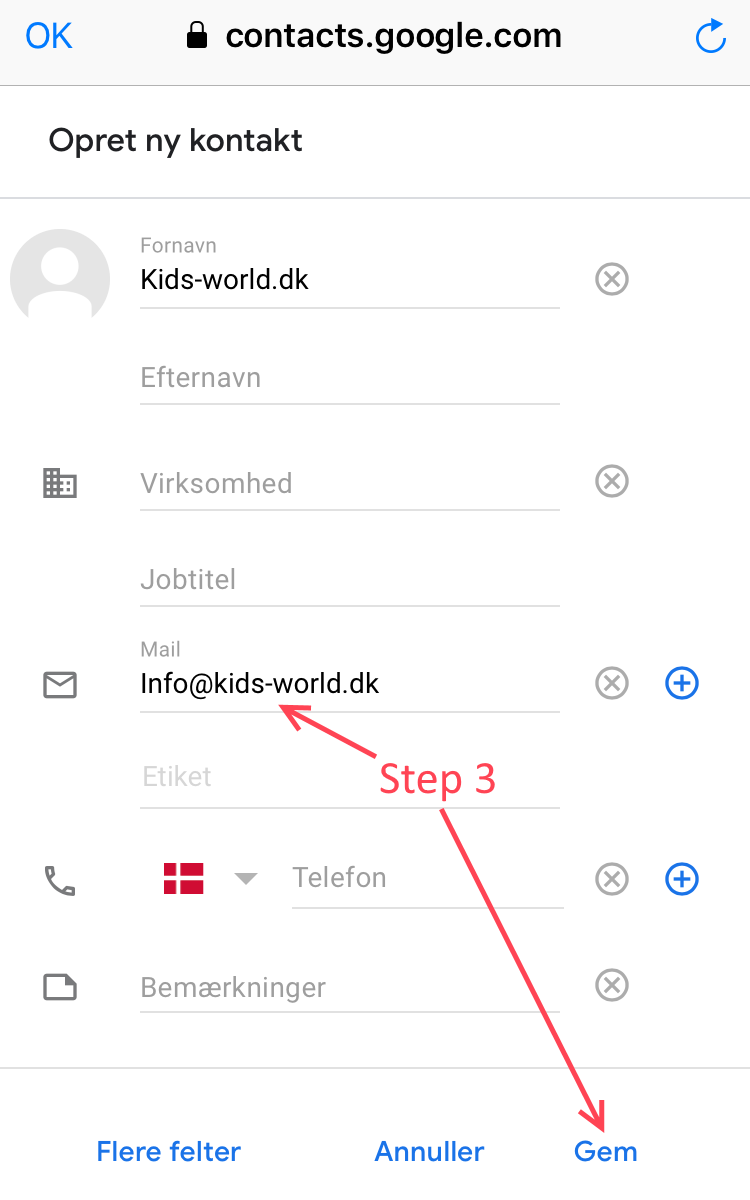
Task: Fill in the Jobtitel field
Action: pos(349,580)
